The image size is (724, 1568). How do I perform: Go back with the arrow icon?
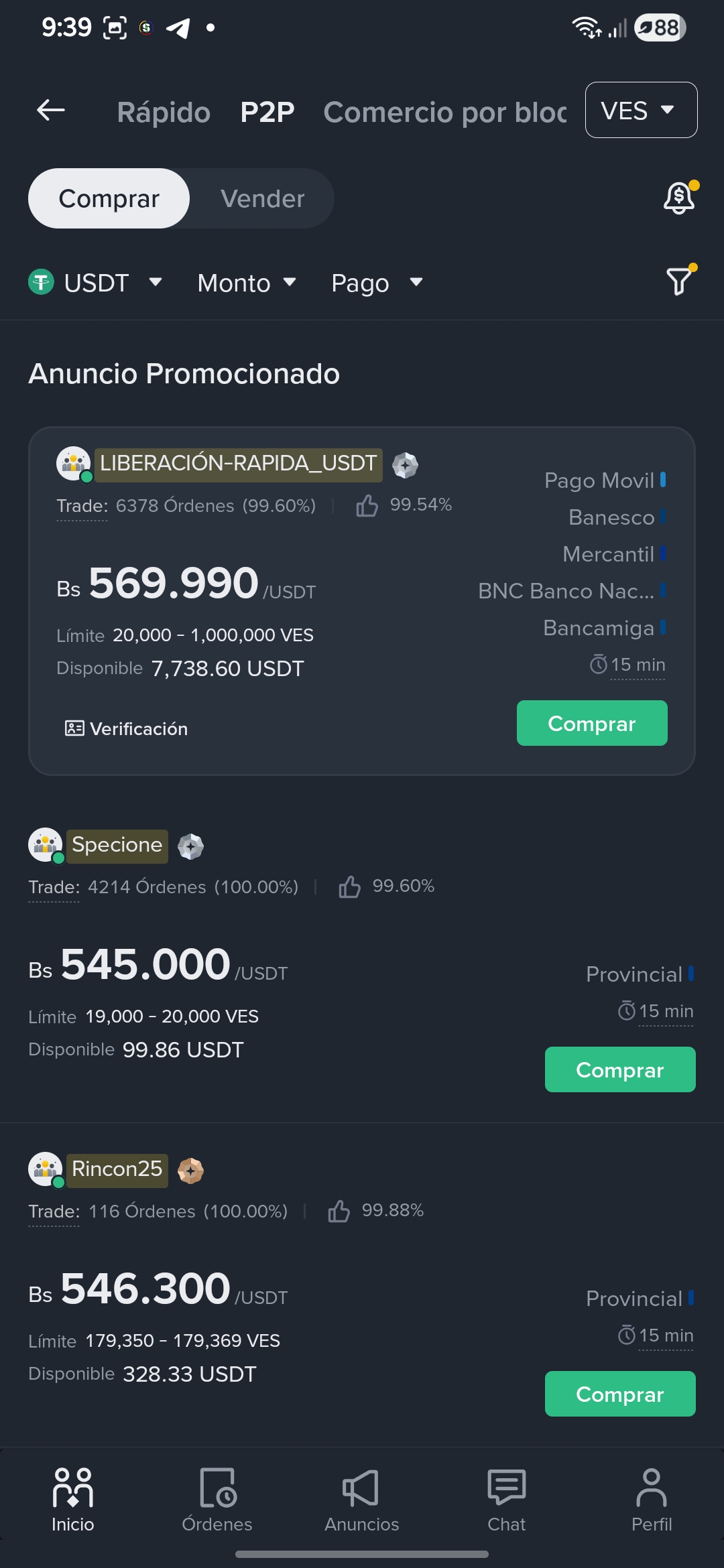pos(51,110)
